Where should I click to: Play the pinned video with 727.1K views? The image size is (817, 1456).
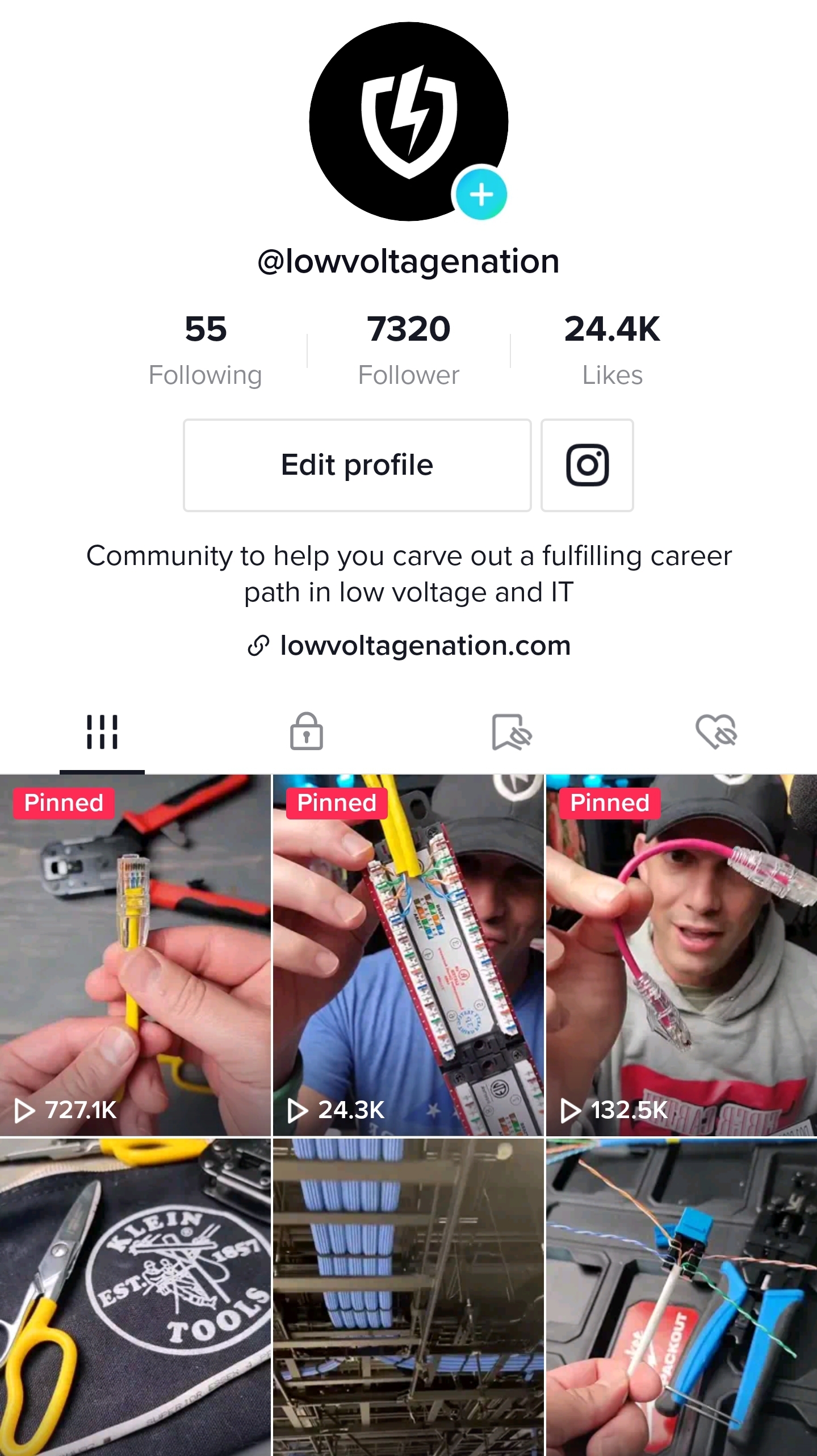click(135, 955)
